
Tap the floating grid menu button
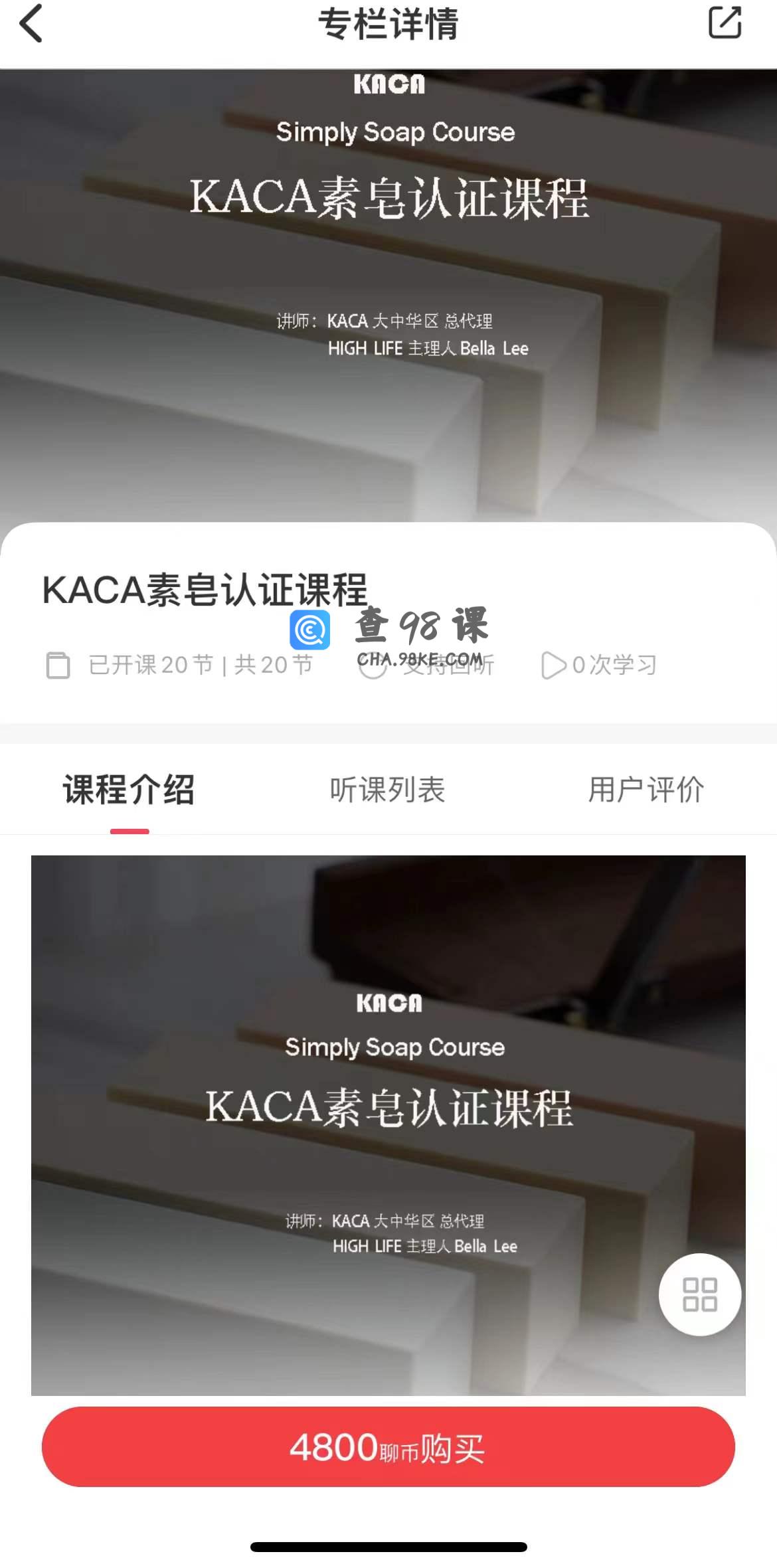(700, 1294)
